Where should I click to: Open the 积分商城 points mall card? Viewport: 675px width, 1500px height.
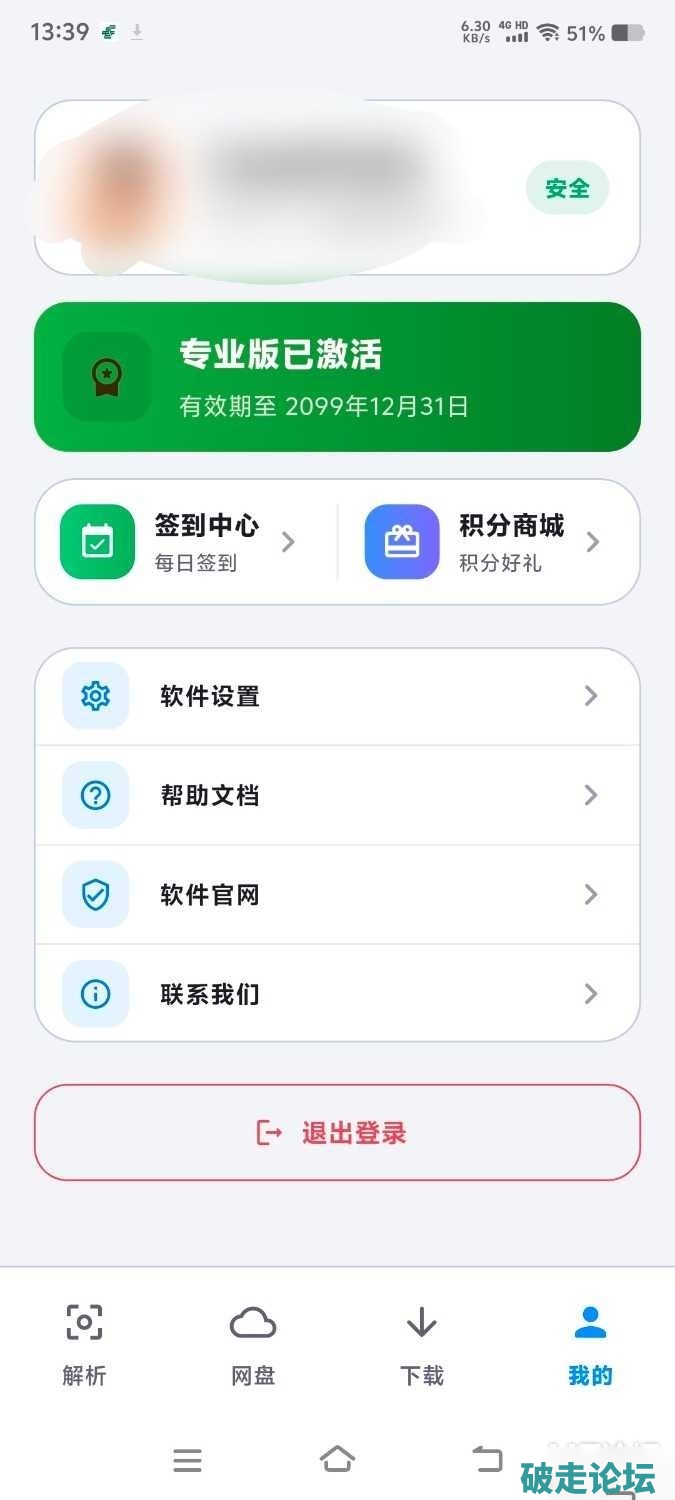[x=488, y=542]
